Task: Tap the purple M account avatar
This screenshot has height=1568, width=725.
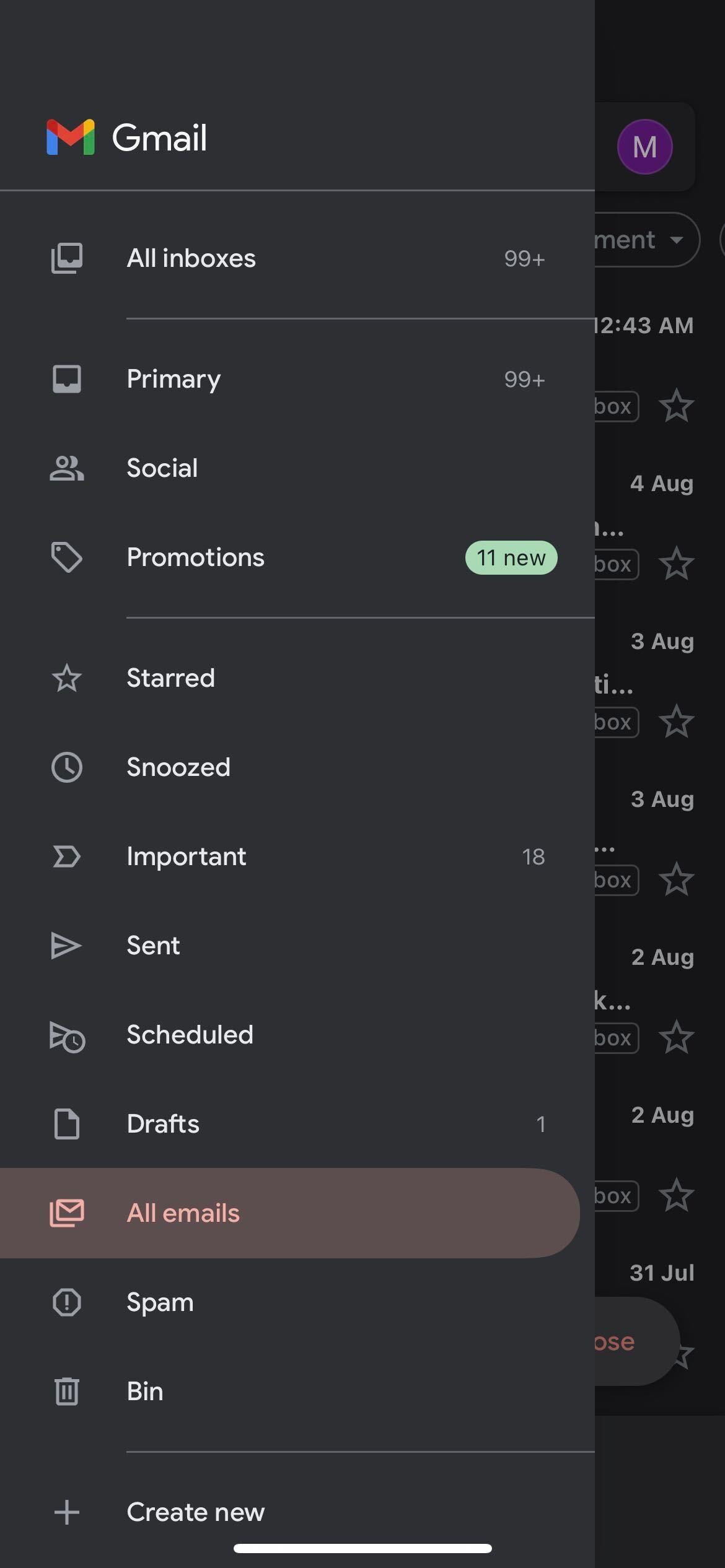Action: point(644,147)
